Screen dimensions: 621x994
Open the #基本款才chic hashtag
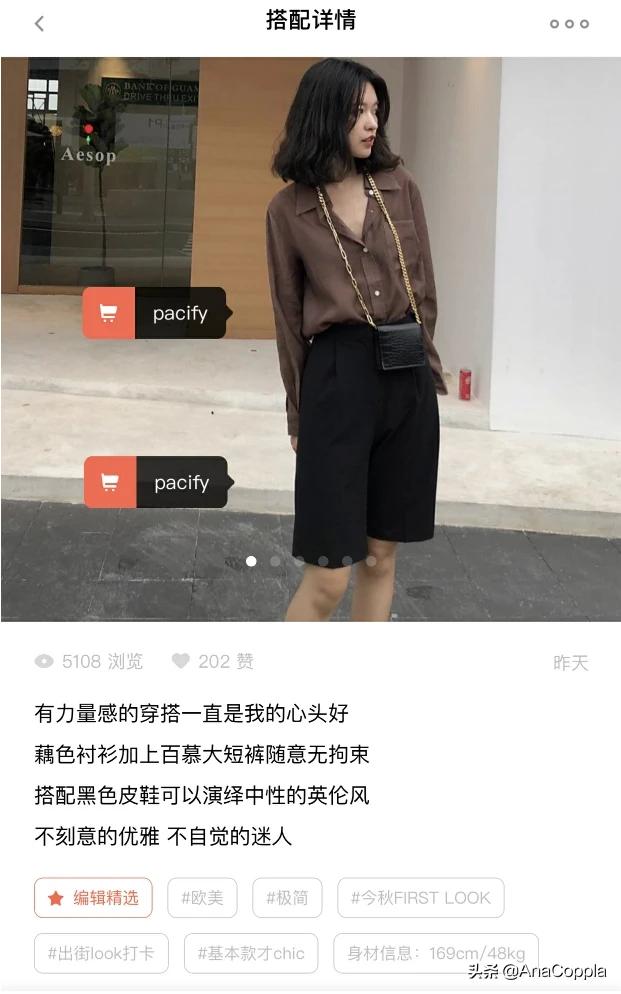coord(251,953)
